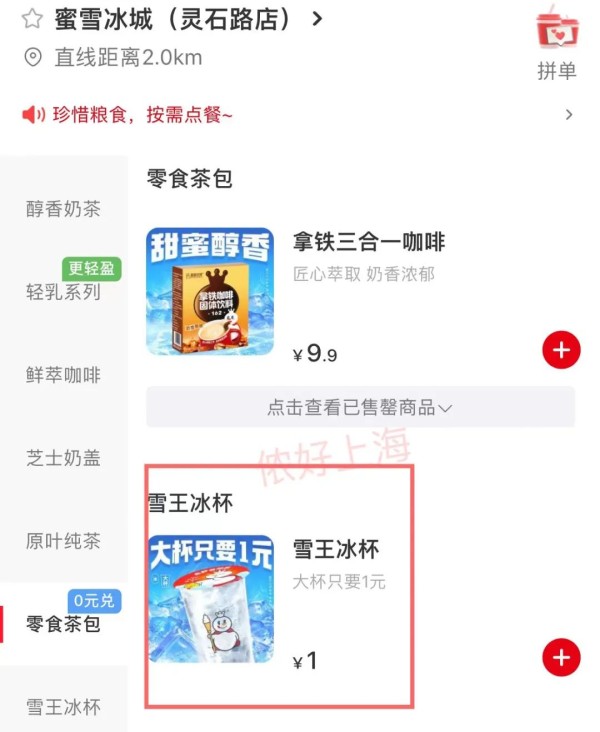
Task: Add 拿铁三合一咖啡 to the cart
Action: coord(561,350)
